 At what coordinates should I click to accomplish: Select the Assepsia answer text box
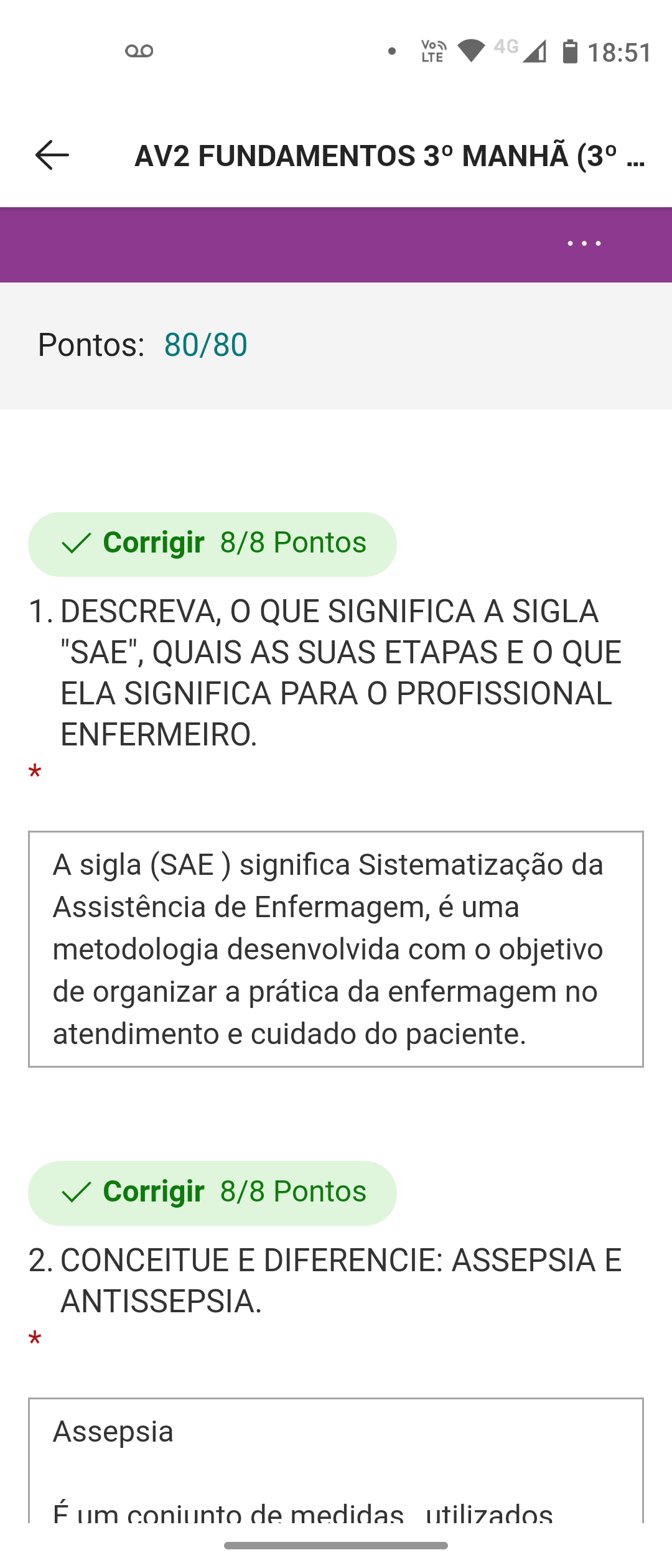[x=335, y=1462]
